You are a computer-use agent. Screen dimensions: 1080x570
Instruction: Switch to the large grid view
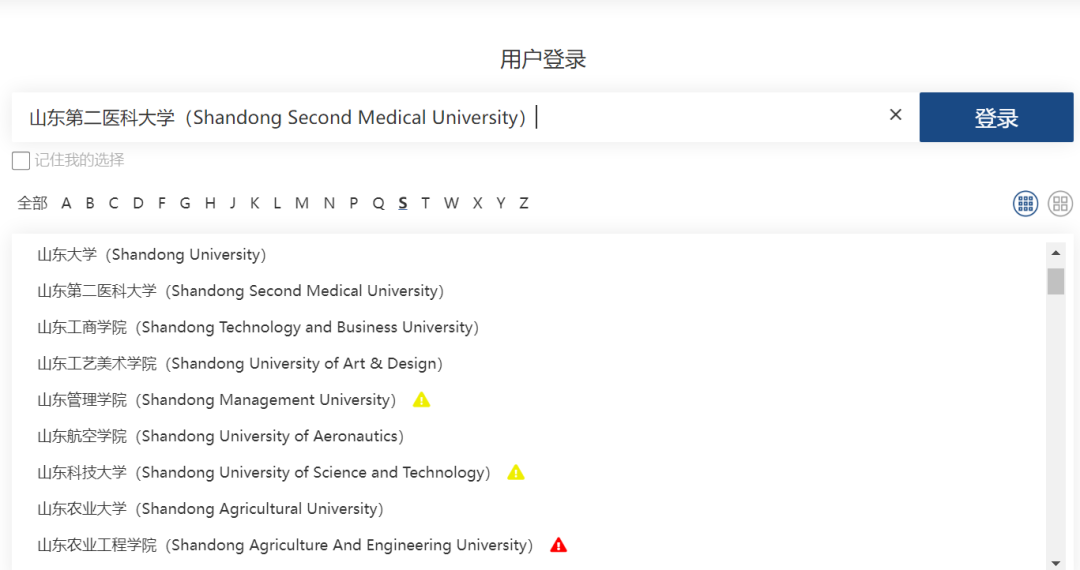click(1060, 204)
